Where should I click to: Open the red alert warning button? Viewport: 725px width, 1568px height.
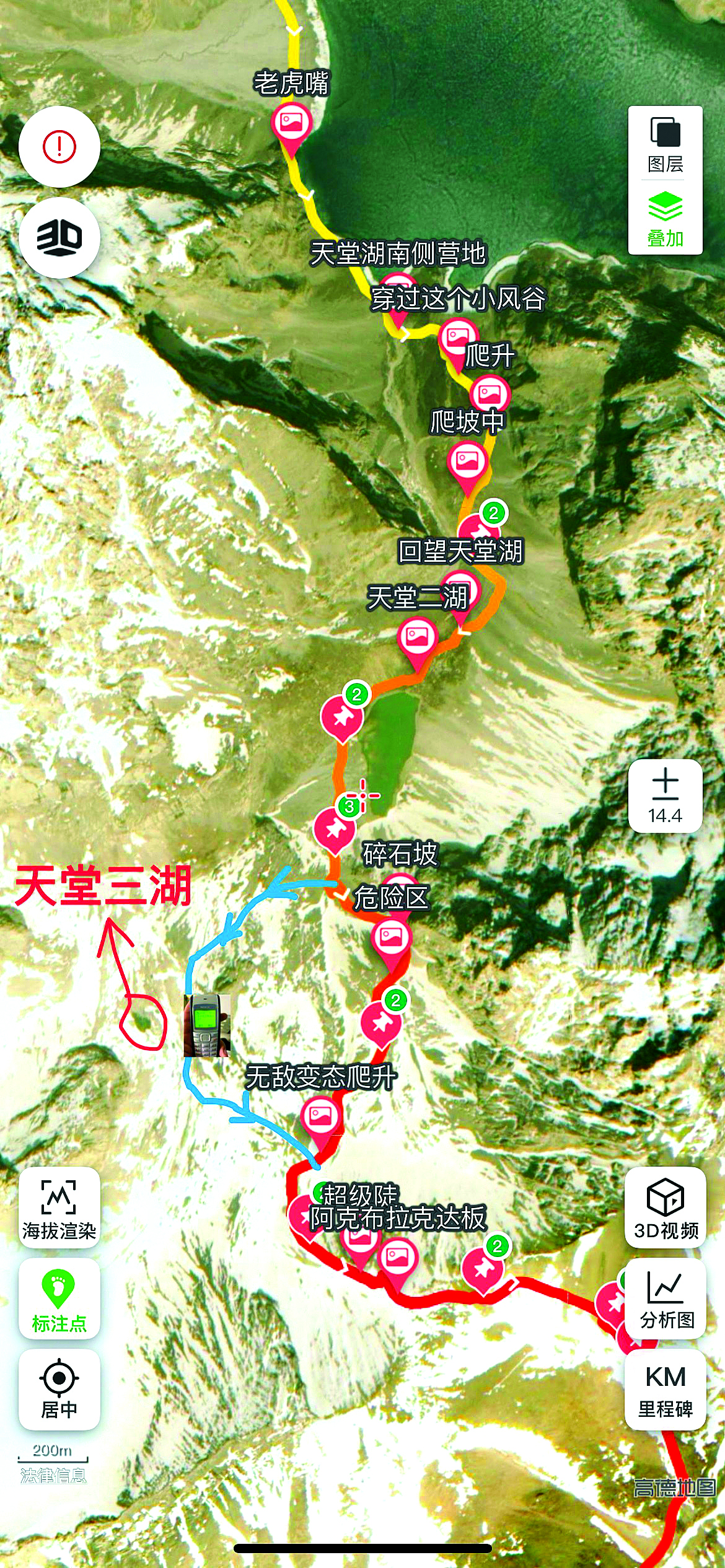click(x=59, y=147)
